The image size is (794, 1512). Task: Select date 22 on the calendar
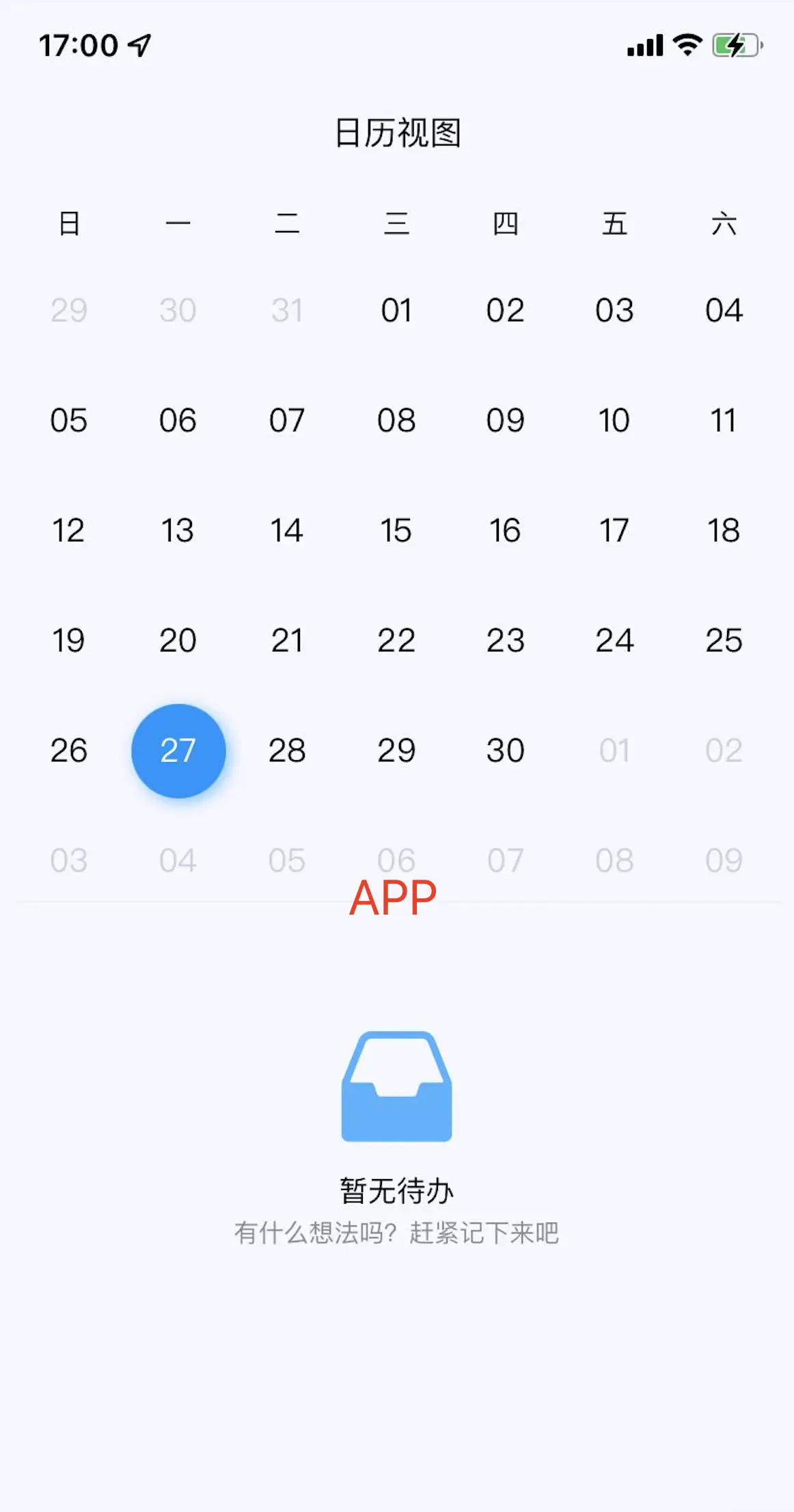coord(396,640)
